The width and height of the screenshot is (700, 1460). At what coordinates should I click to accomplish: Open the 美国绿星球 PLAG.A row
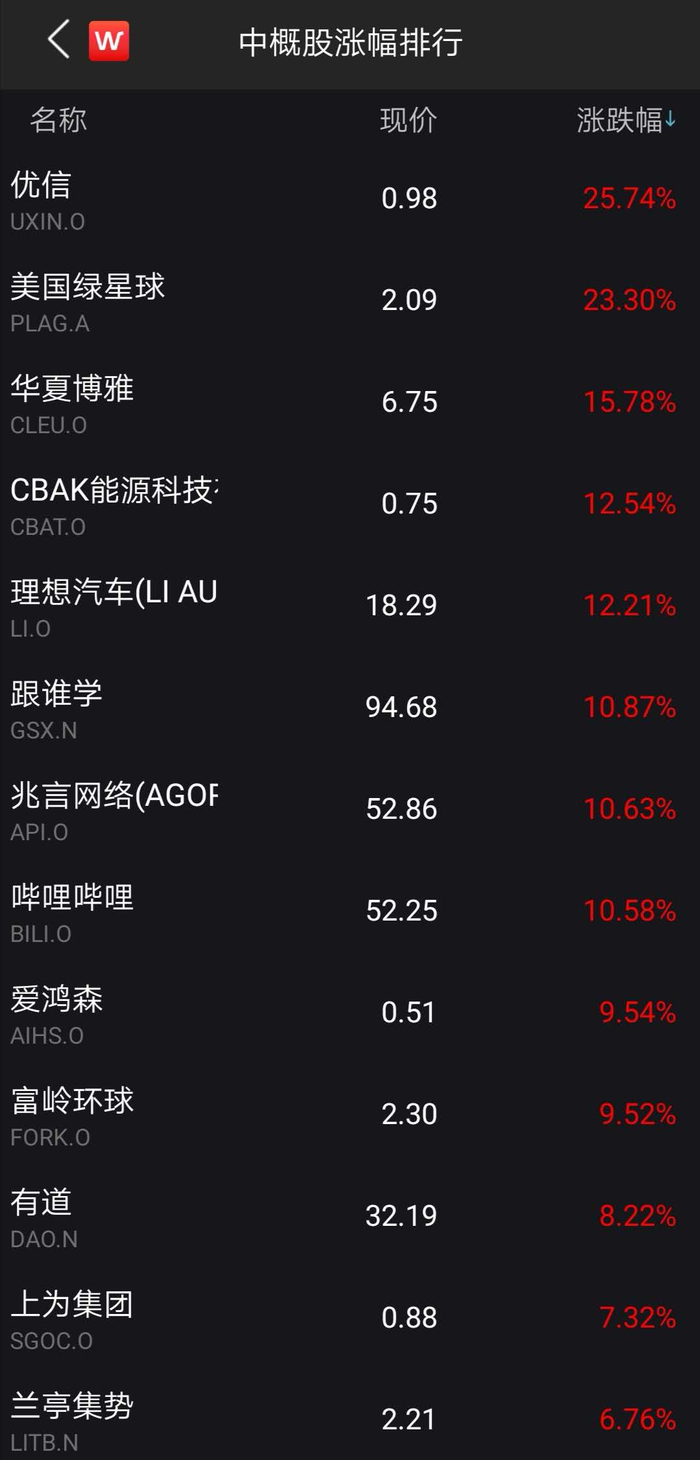click(350, 301)
